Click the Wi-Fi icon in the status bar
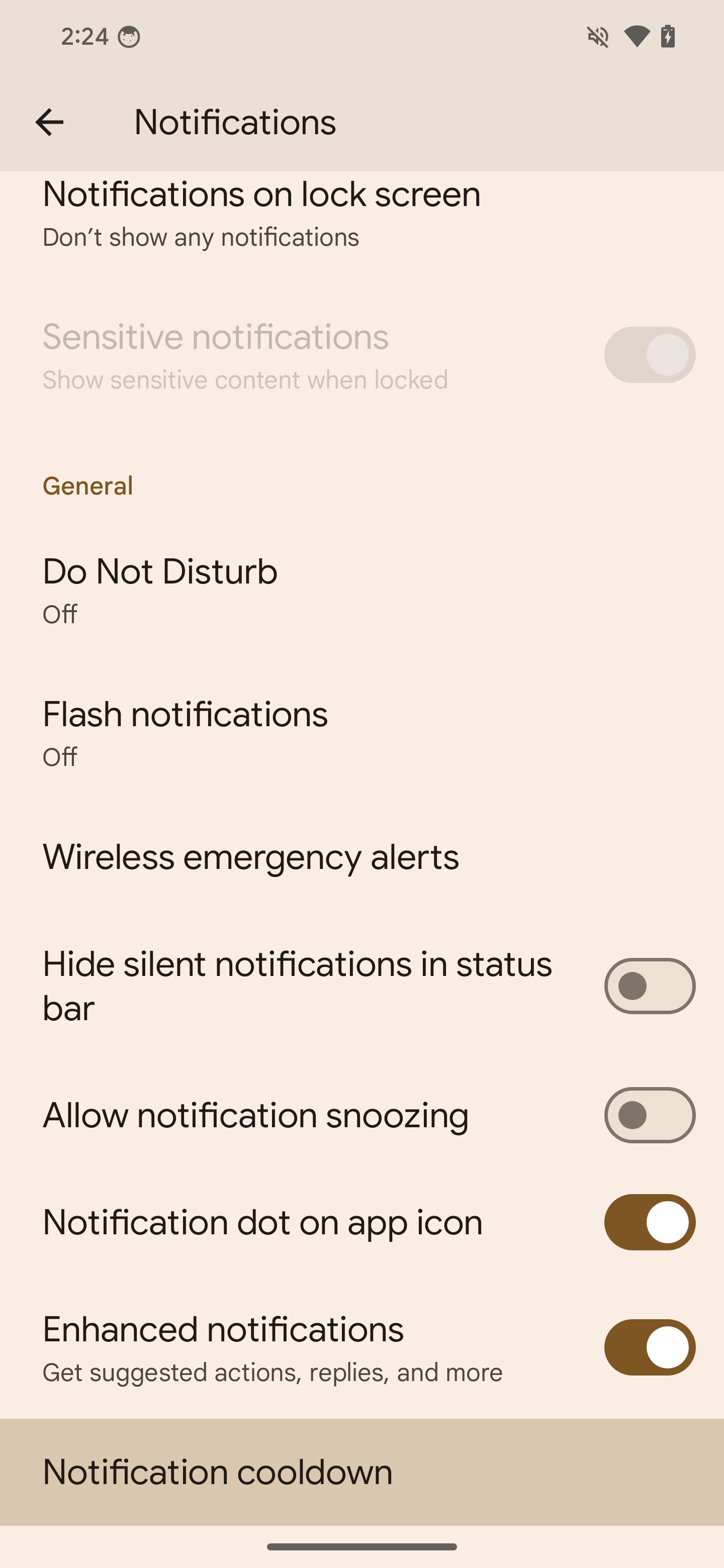 (x=637, y=37)
